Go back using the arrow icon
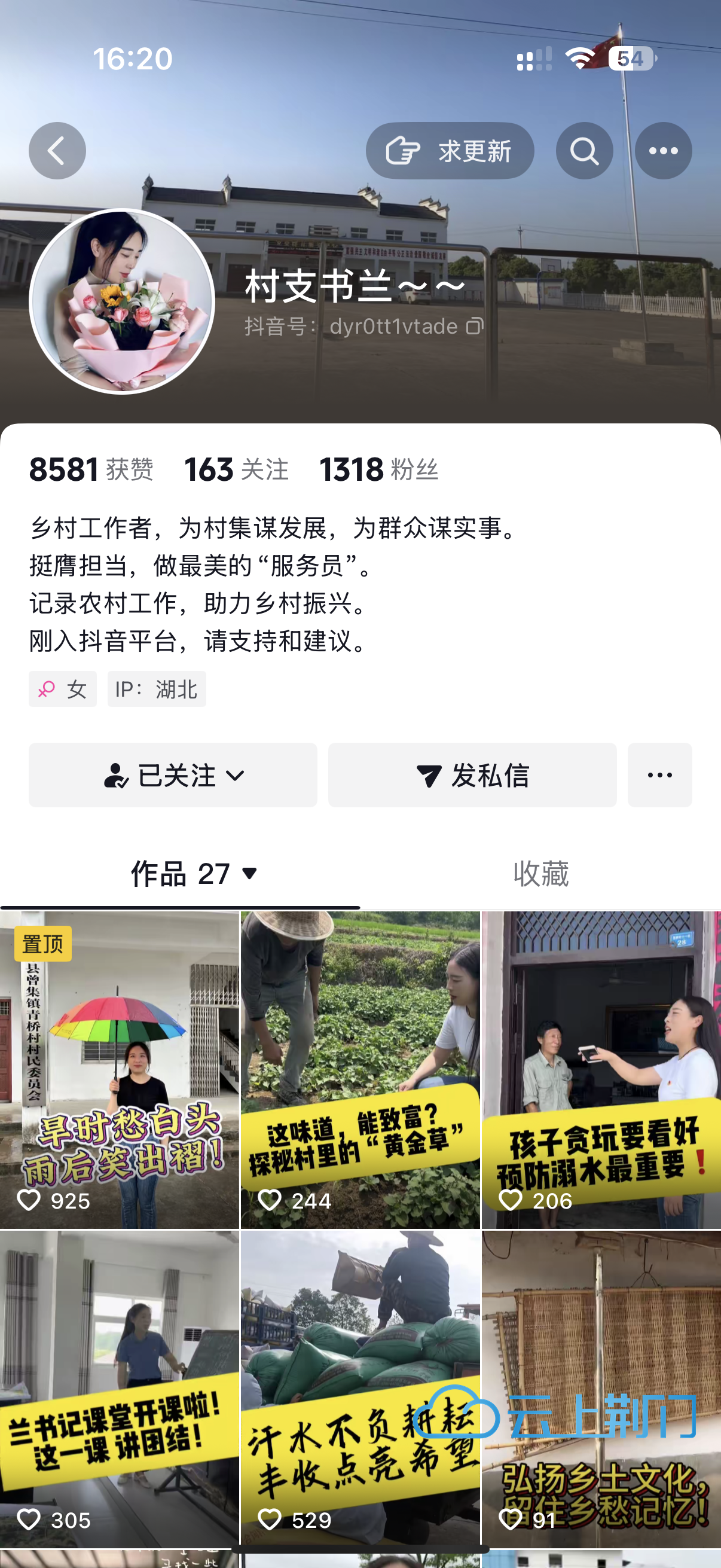 point(57,151)
